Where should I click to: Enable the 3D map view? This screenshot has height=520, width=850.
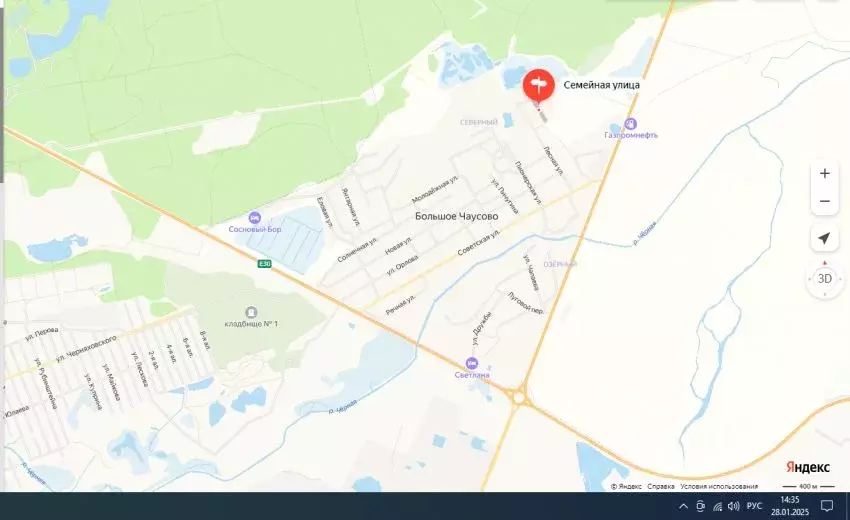(824, 279)
